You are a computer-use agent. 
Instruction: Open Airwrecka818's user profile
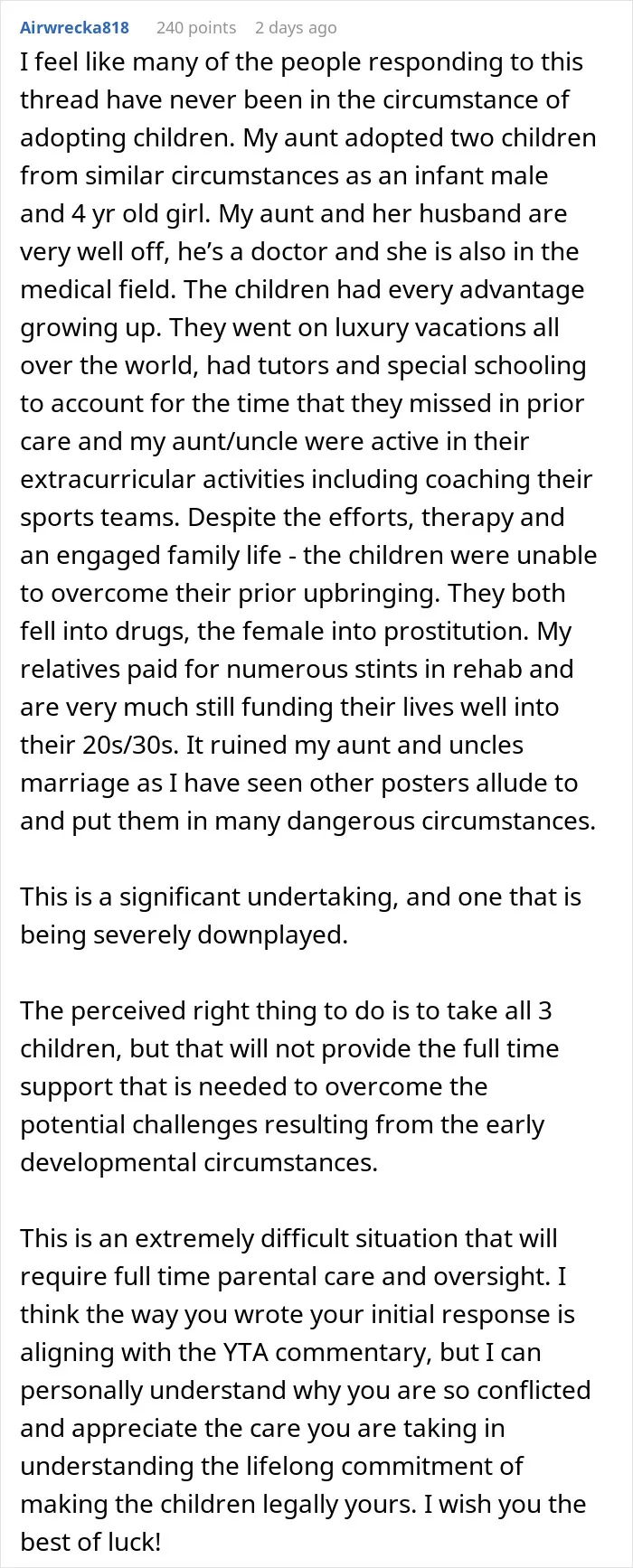[75, 27]
